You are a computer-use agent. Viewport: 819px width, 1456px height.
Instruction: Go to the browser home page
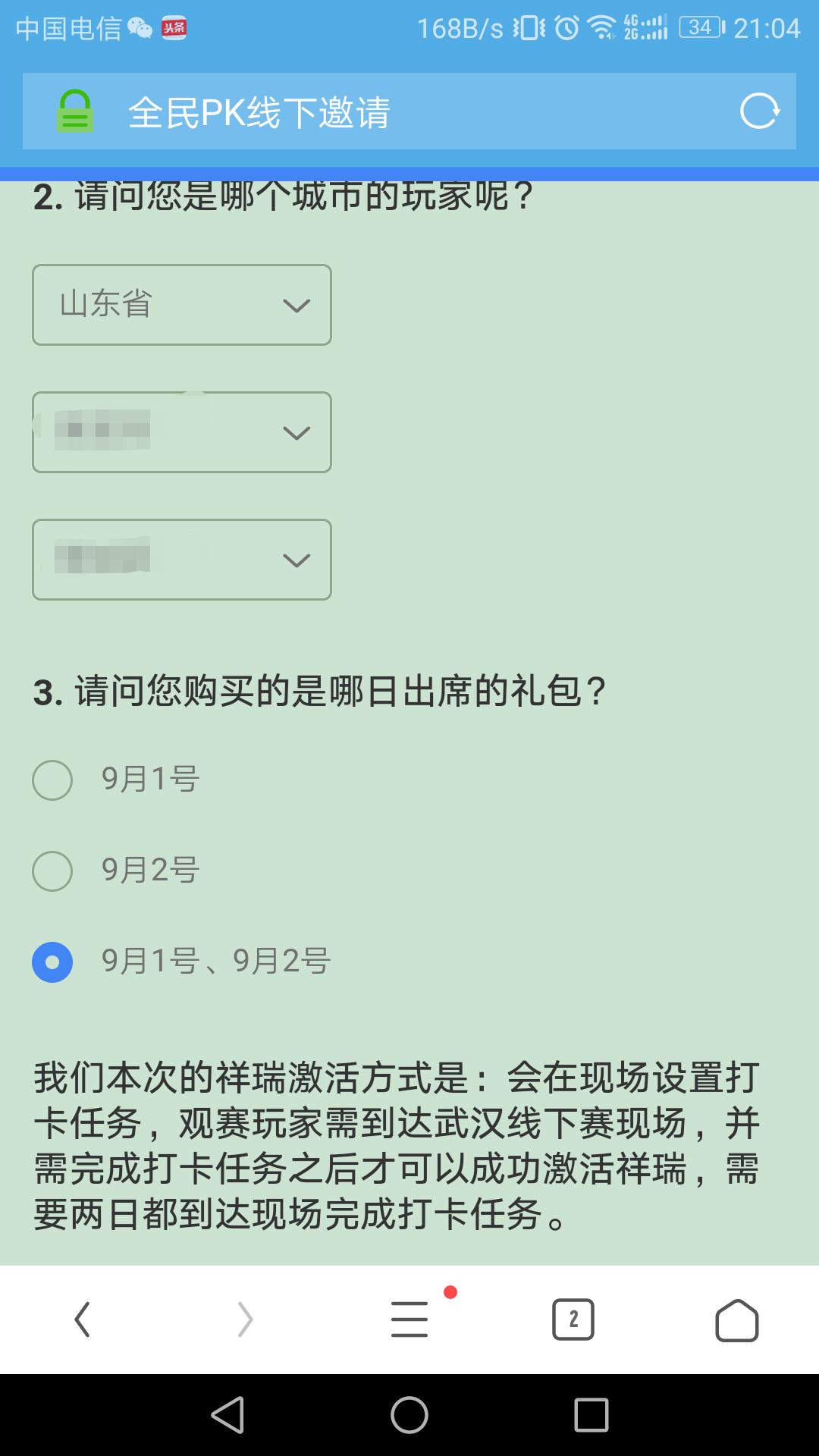(x=736, y=1320)
